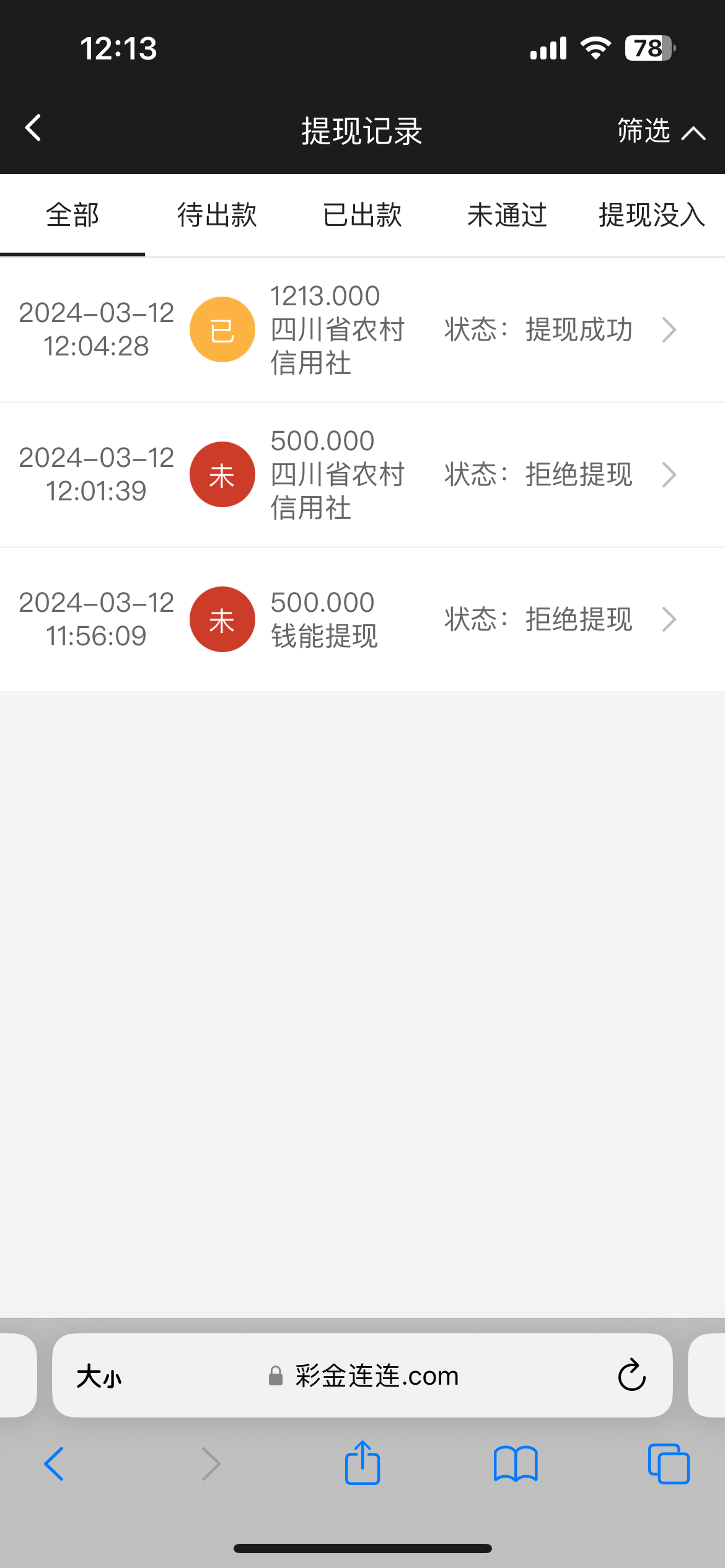The height and width of the screenshot is (1568, 725).
Task: Share this page from Safari's toolbar
Action: click(x=362, y=1463)
